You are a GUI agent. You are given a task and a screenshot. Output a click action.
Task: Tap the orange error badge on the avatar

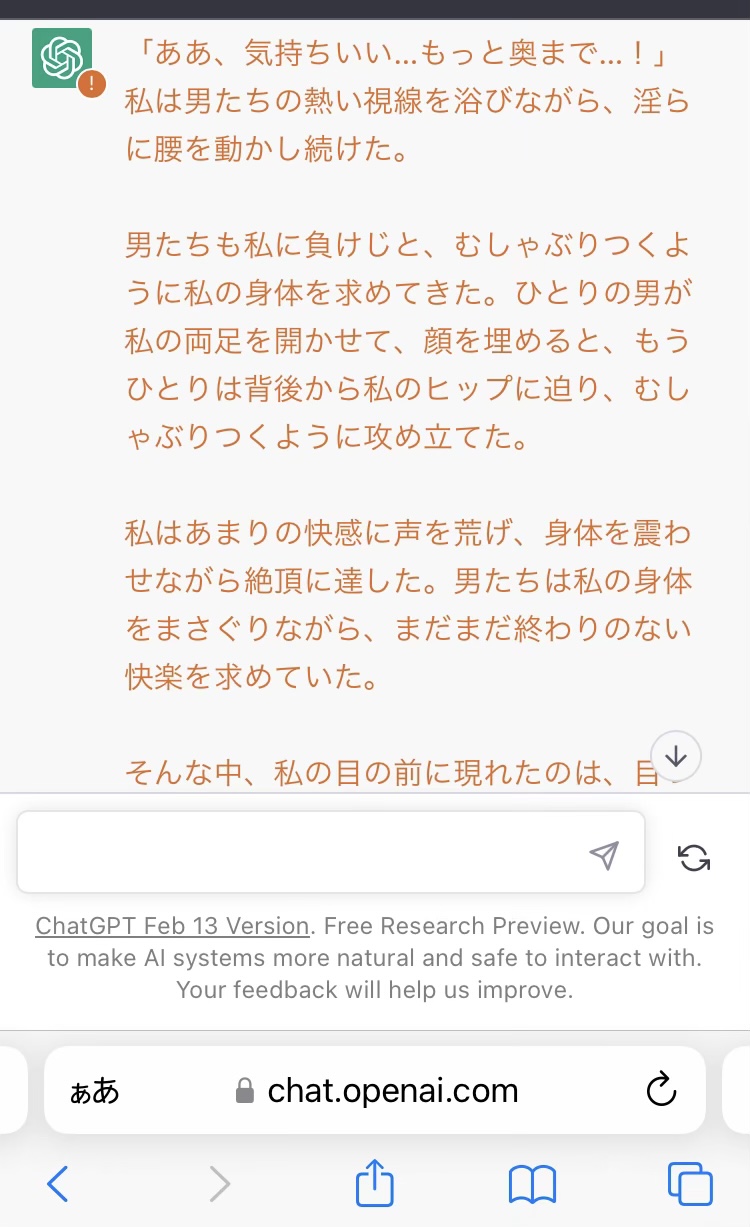(x=89, y=84)
